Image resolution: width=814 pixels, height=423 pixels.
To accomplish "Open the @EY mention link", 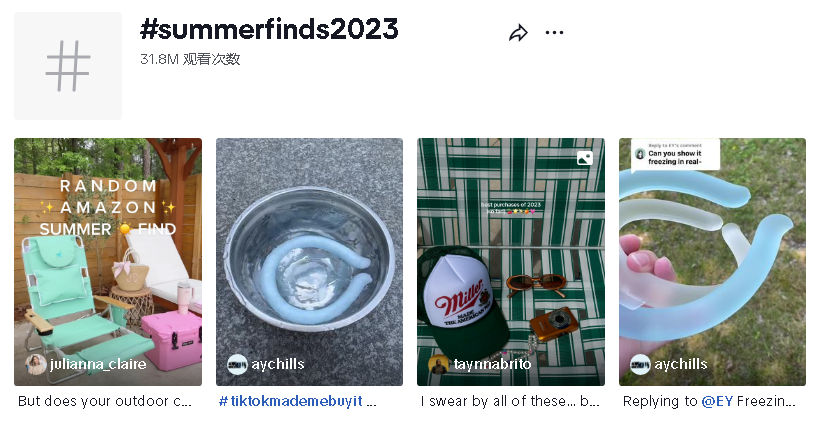I will [x=718, y=401].
